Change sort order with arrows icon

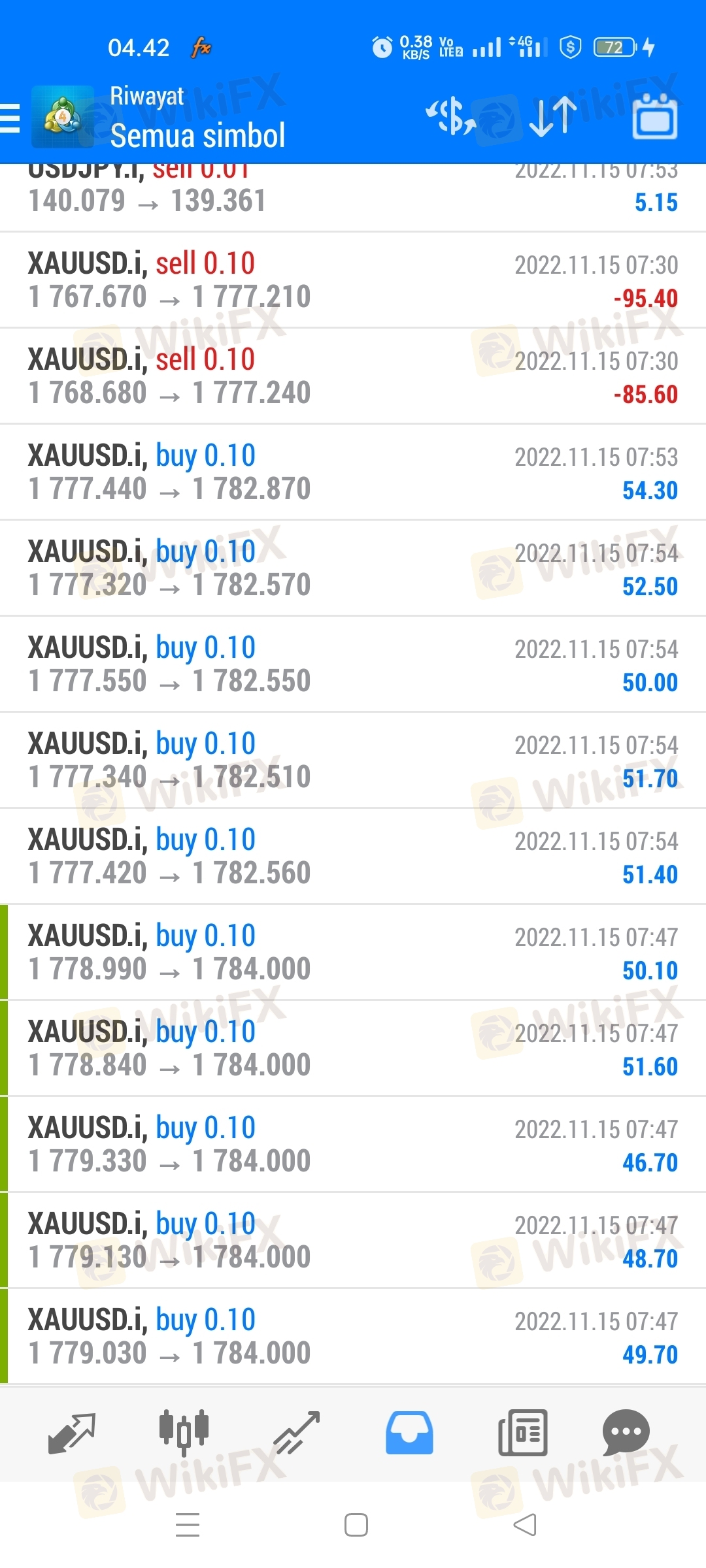553,117
